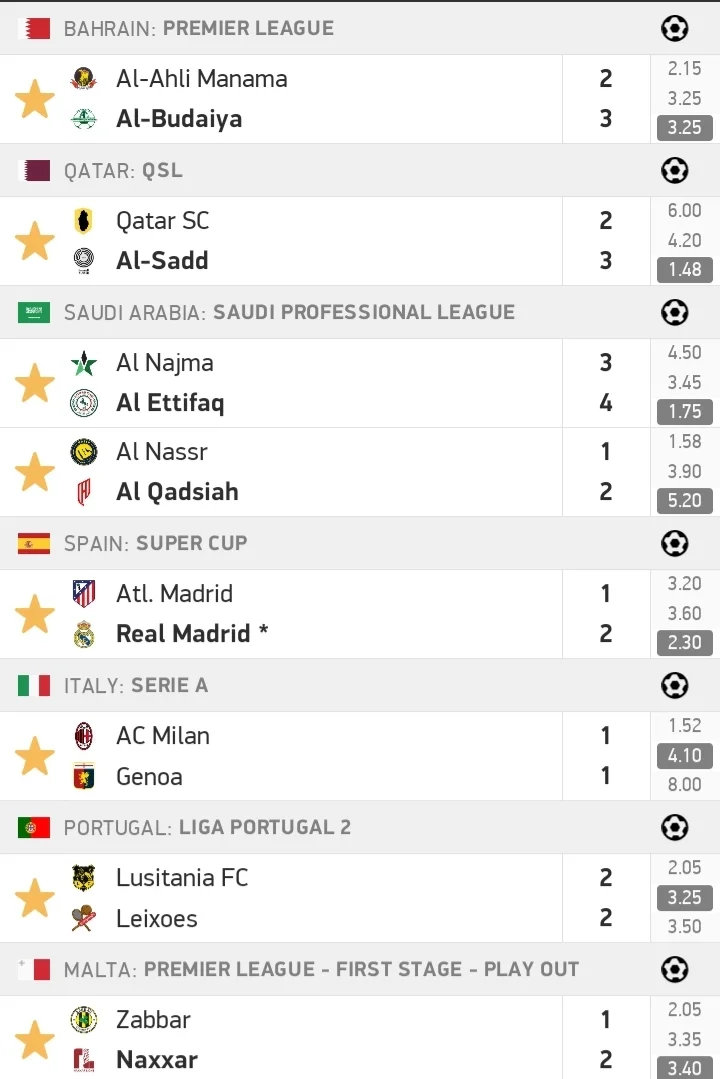
Task: Click the Qatar flag beside QSL
Action: click(32, 170)
